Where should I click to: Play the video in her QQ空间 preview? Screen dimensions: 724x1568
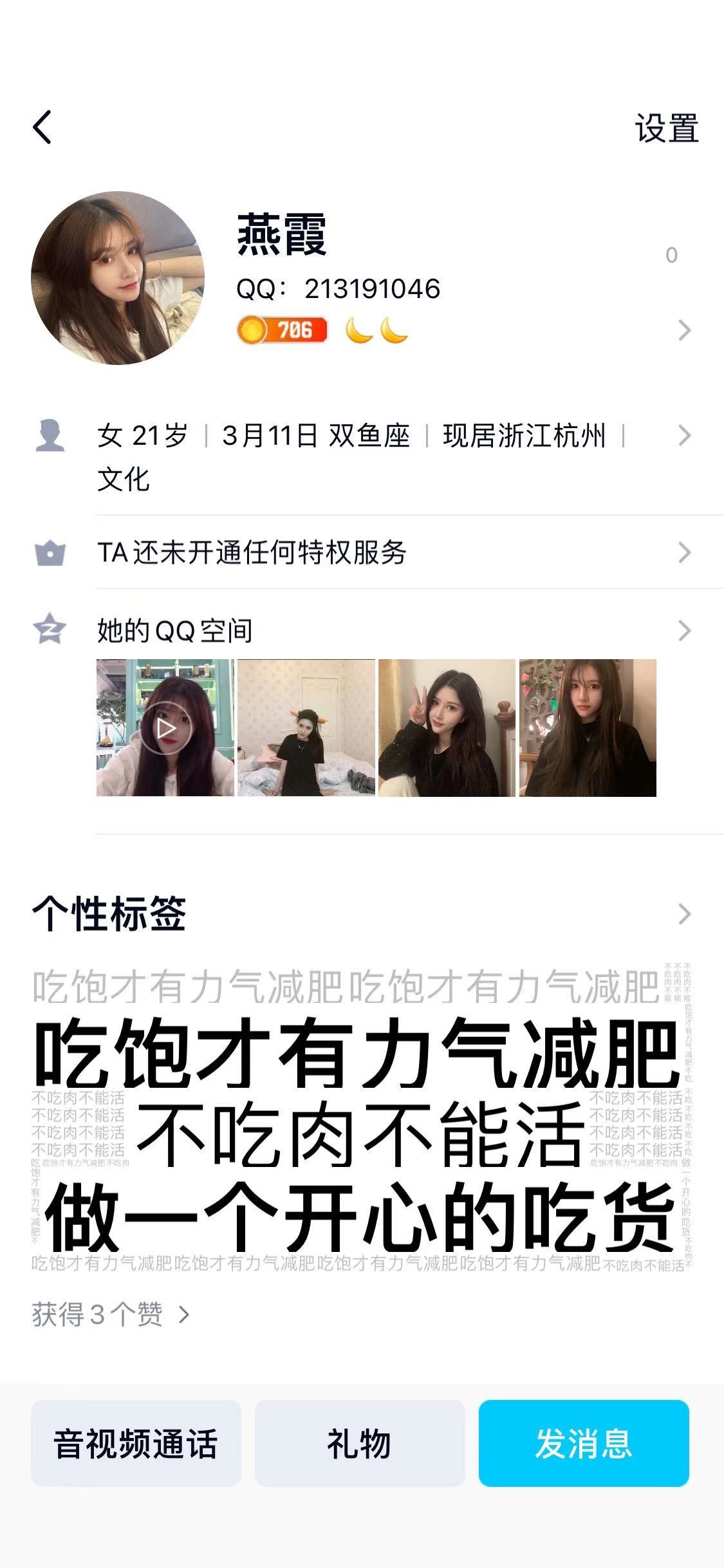tap(167, 727)
